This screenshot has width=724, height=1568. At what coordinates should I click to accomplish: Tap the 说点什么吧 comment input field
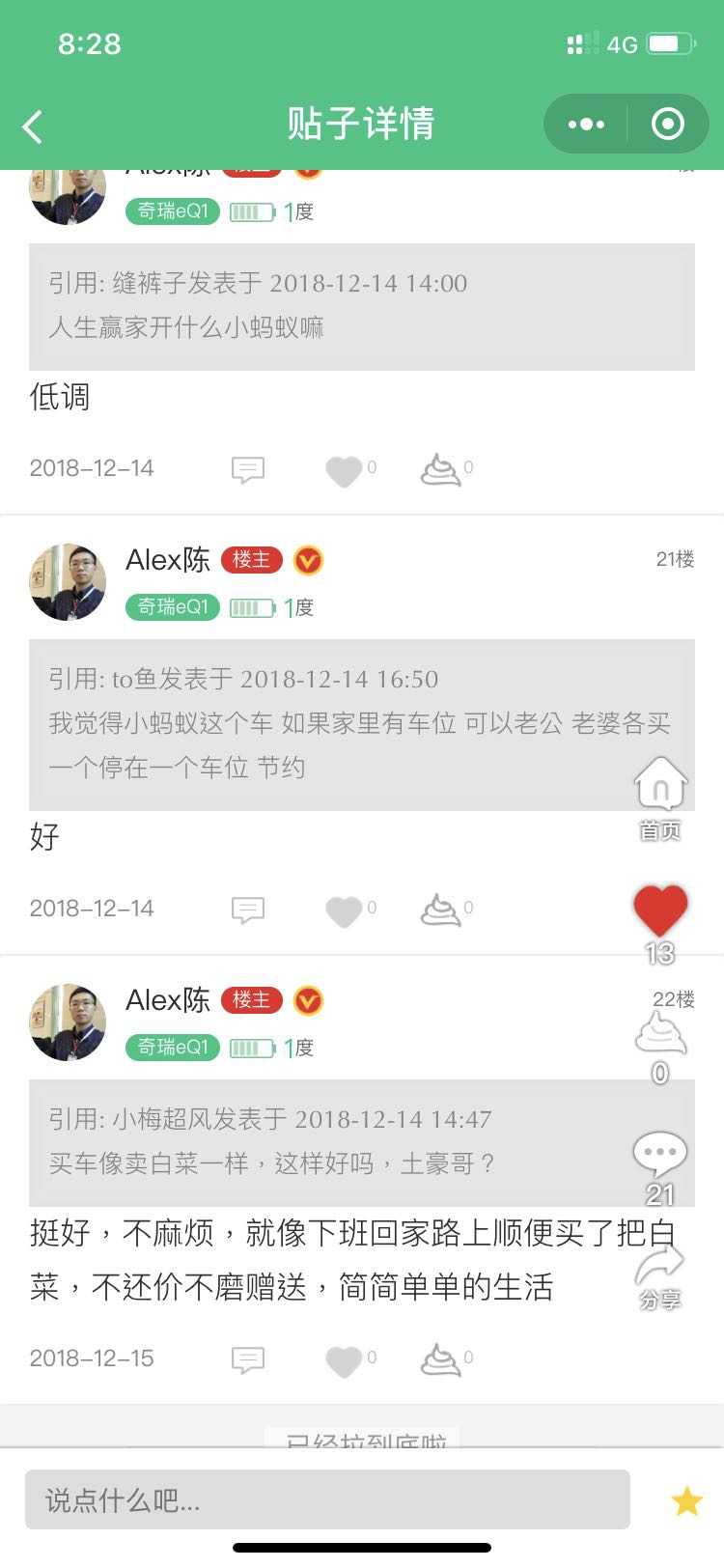point(327,1499)
